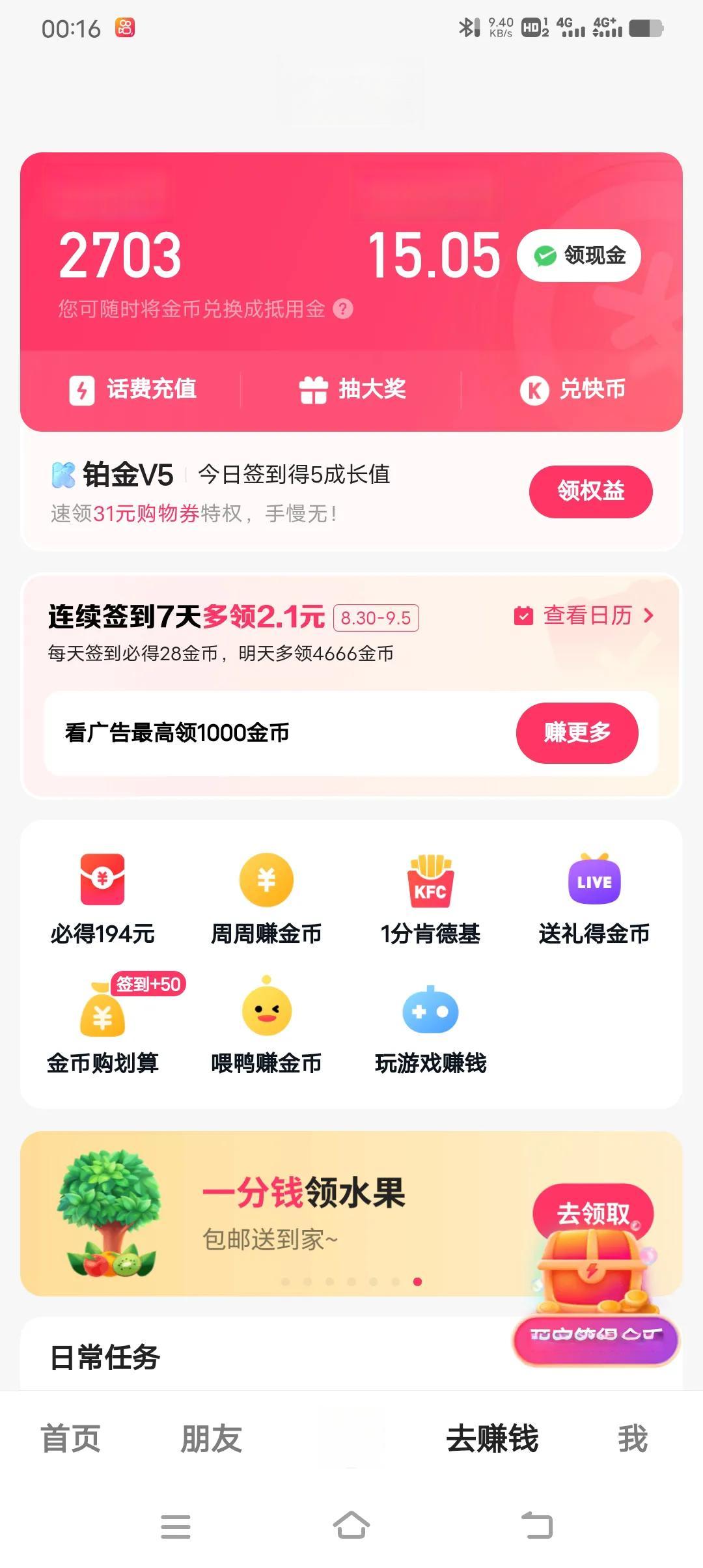Go to the 我 profile tab
The height and width of the screenshot is (1568, 703).
pos(632,1439)
